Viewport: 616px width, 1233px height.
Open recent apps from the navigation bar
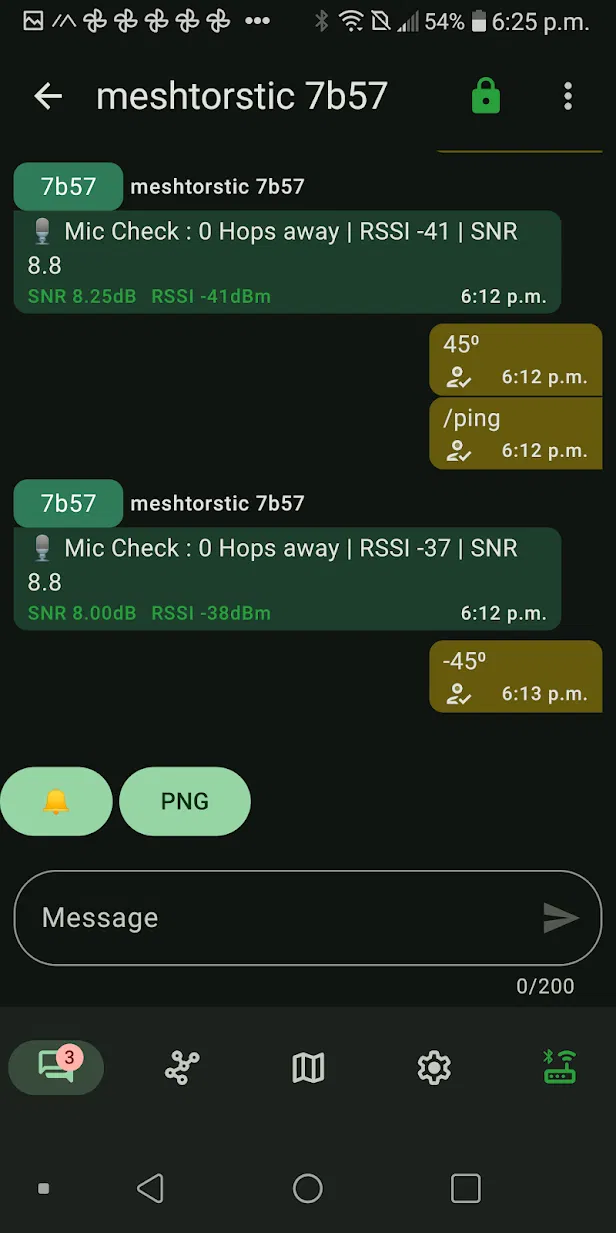(x=466, y=1188)
